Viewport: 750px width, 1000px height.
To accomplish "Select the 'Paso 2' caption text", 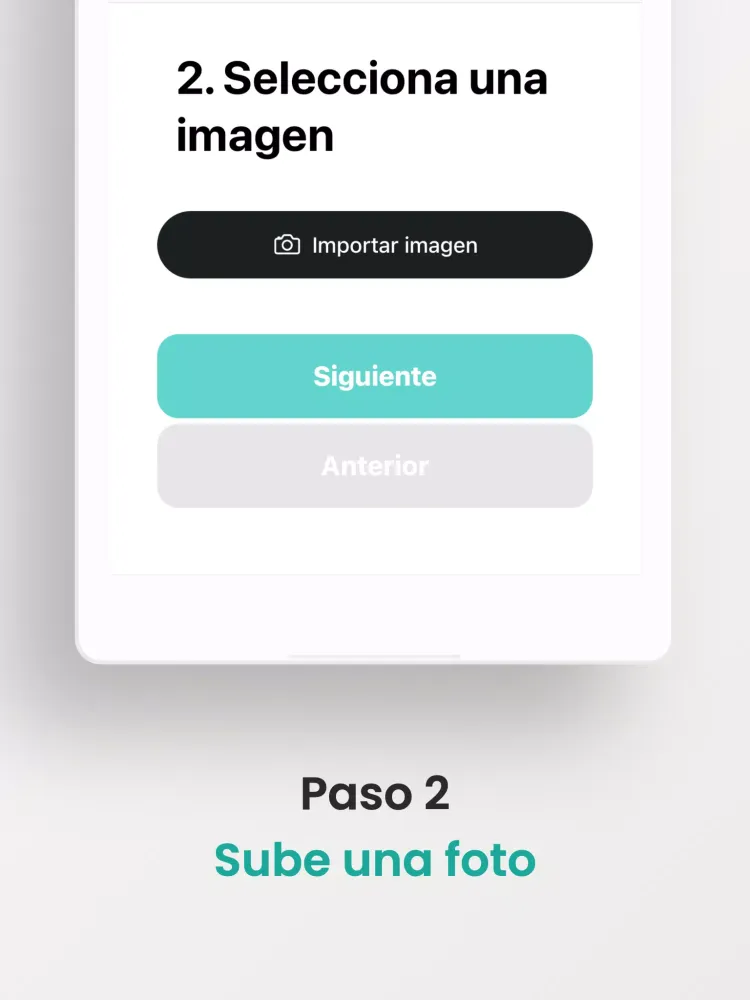I will 375,793.
